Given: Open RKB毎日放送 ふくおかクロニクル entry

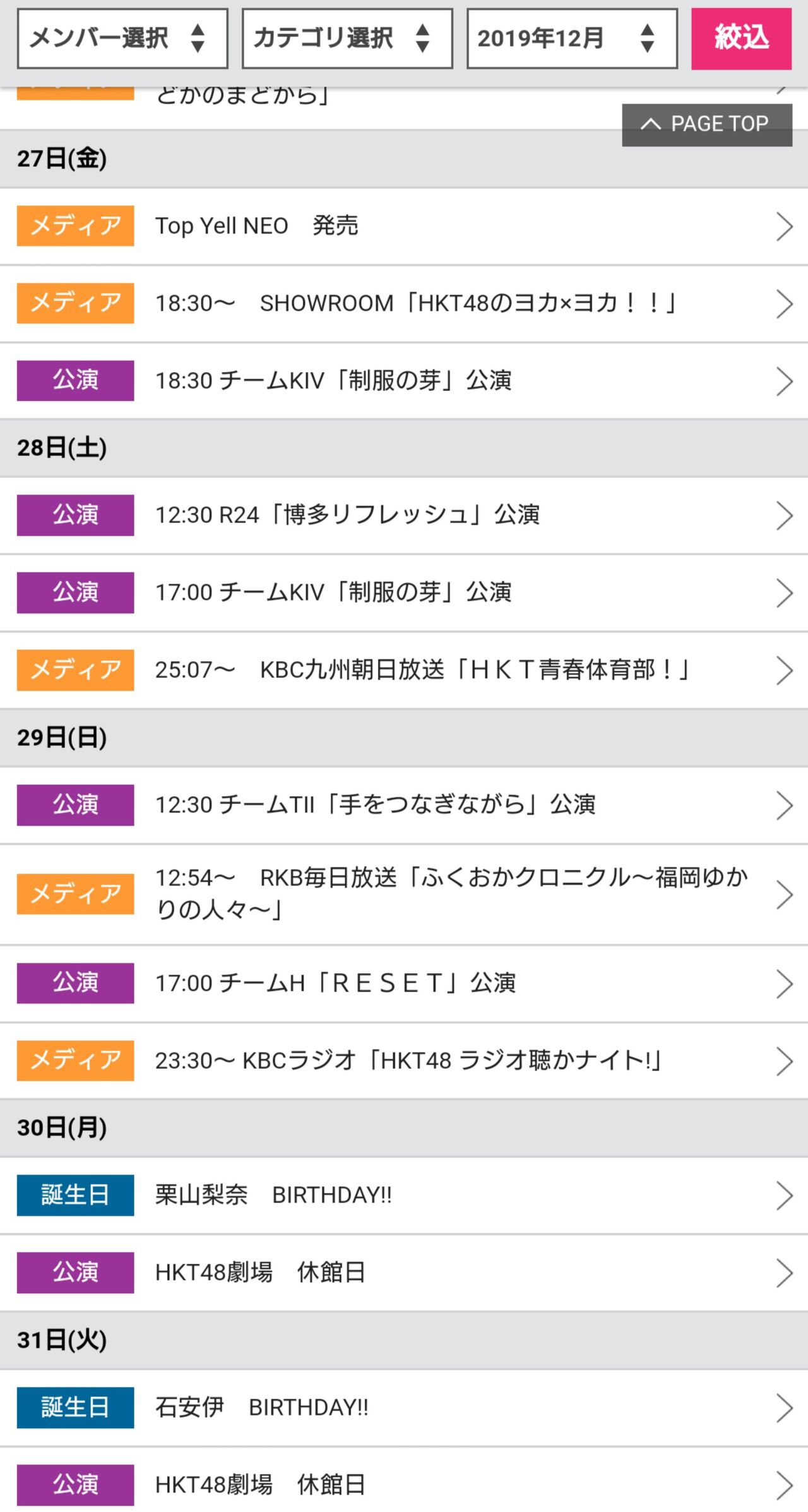Looking at the screenshot, I should pyautogui.click(x=404, y=894).
